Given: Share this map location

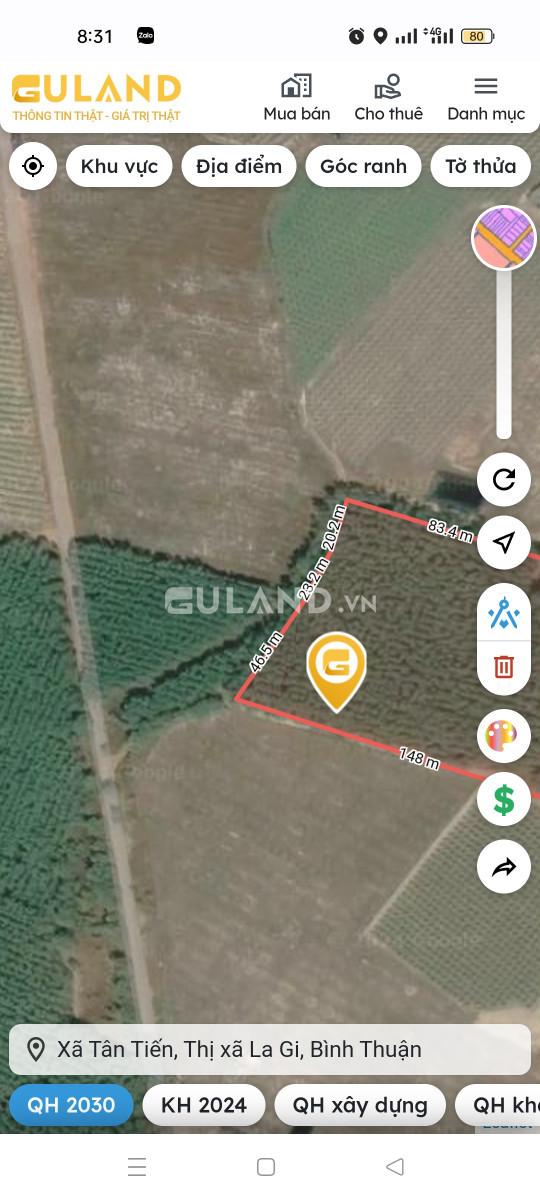Looking at the screenshot, I should (504, 867).
